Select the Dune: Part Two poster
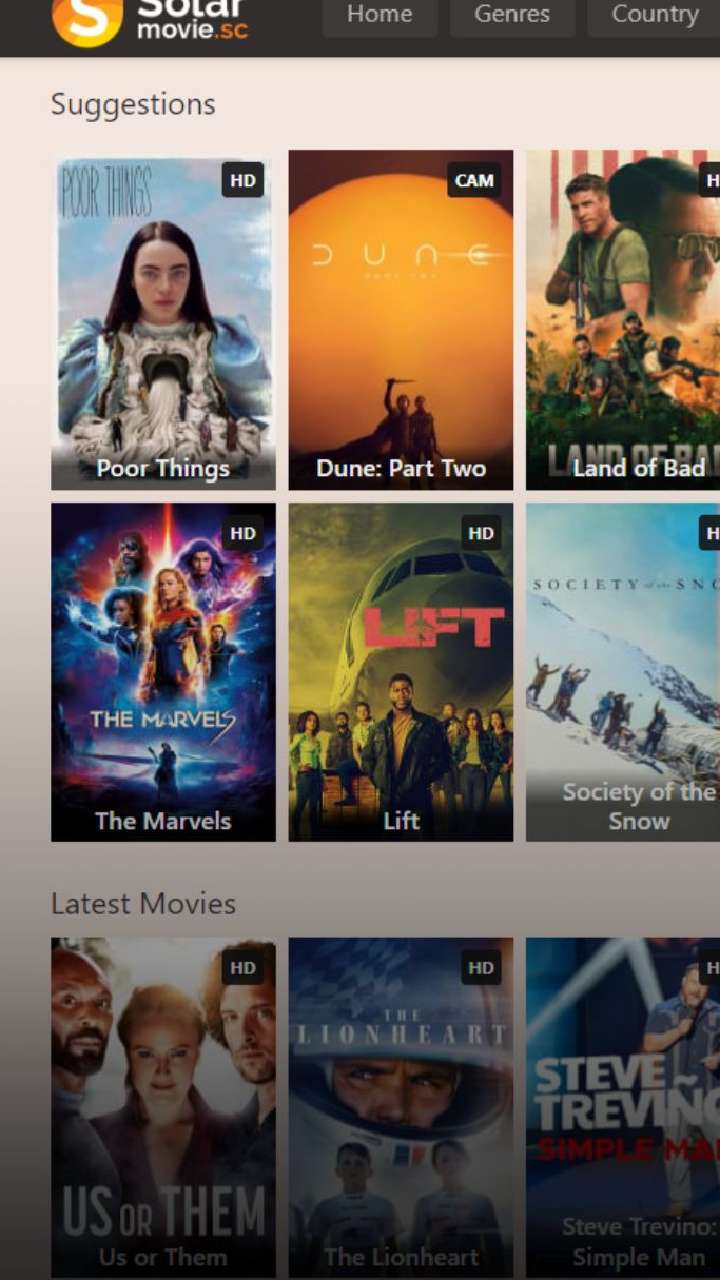The width and height of the screenshot is (720, 1280). 401,320
